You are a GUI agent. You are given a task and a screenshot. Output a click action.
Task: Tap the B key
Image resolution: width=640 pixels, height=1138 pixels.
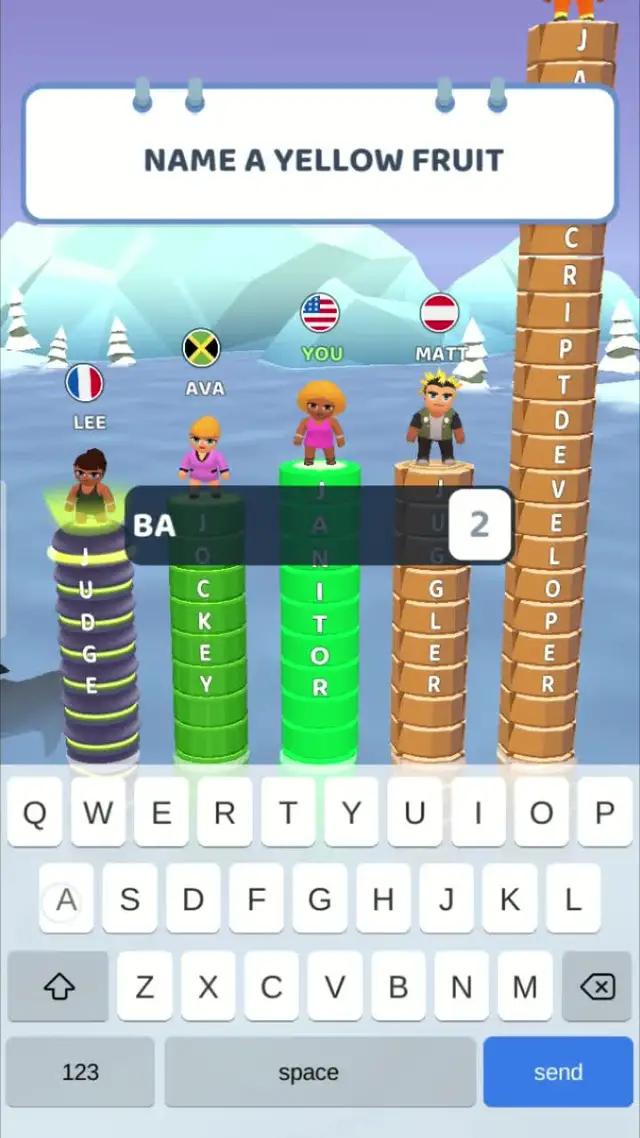[x=398, y=987]
